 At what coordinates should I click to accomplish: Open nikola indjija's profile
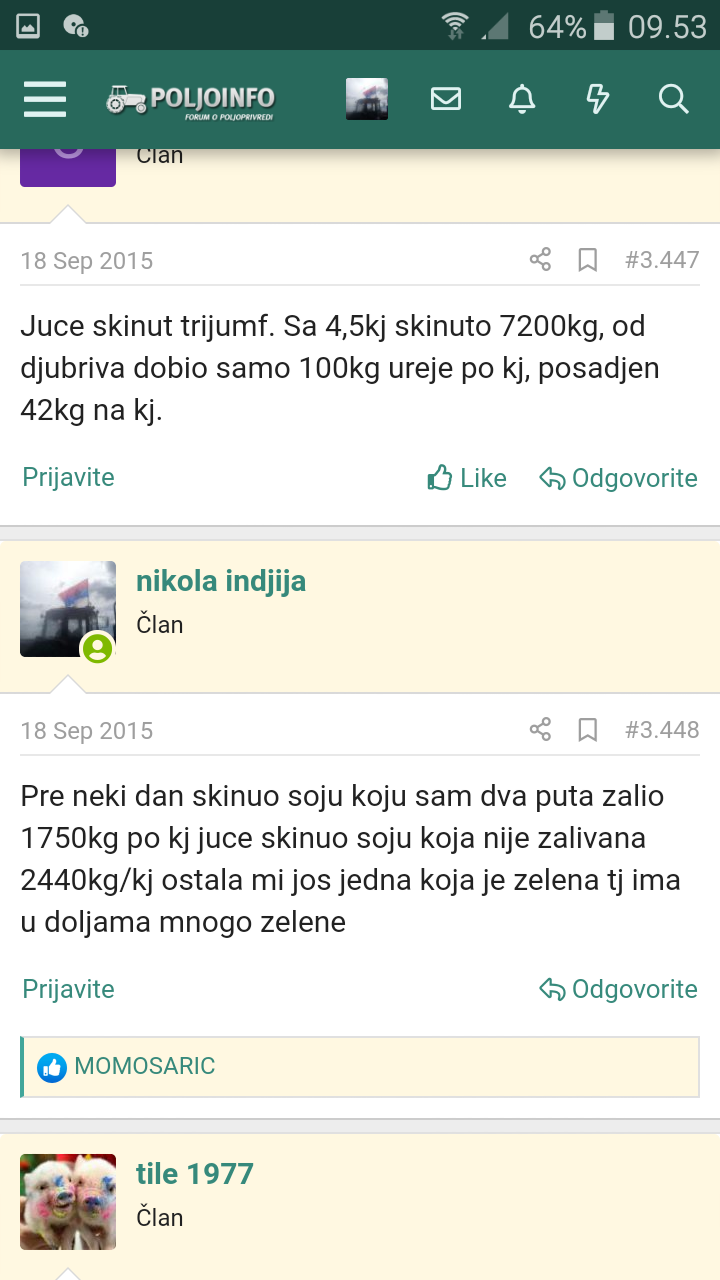pos(221,581)
